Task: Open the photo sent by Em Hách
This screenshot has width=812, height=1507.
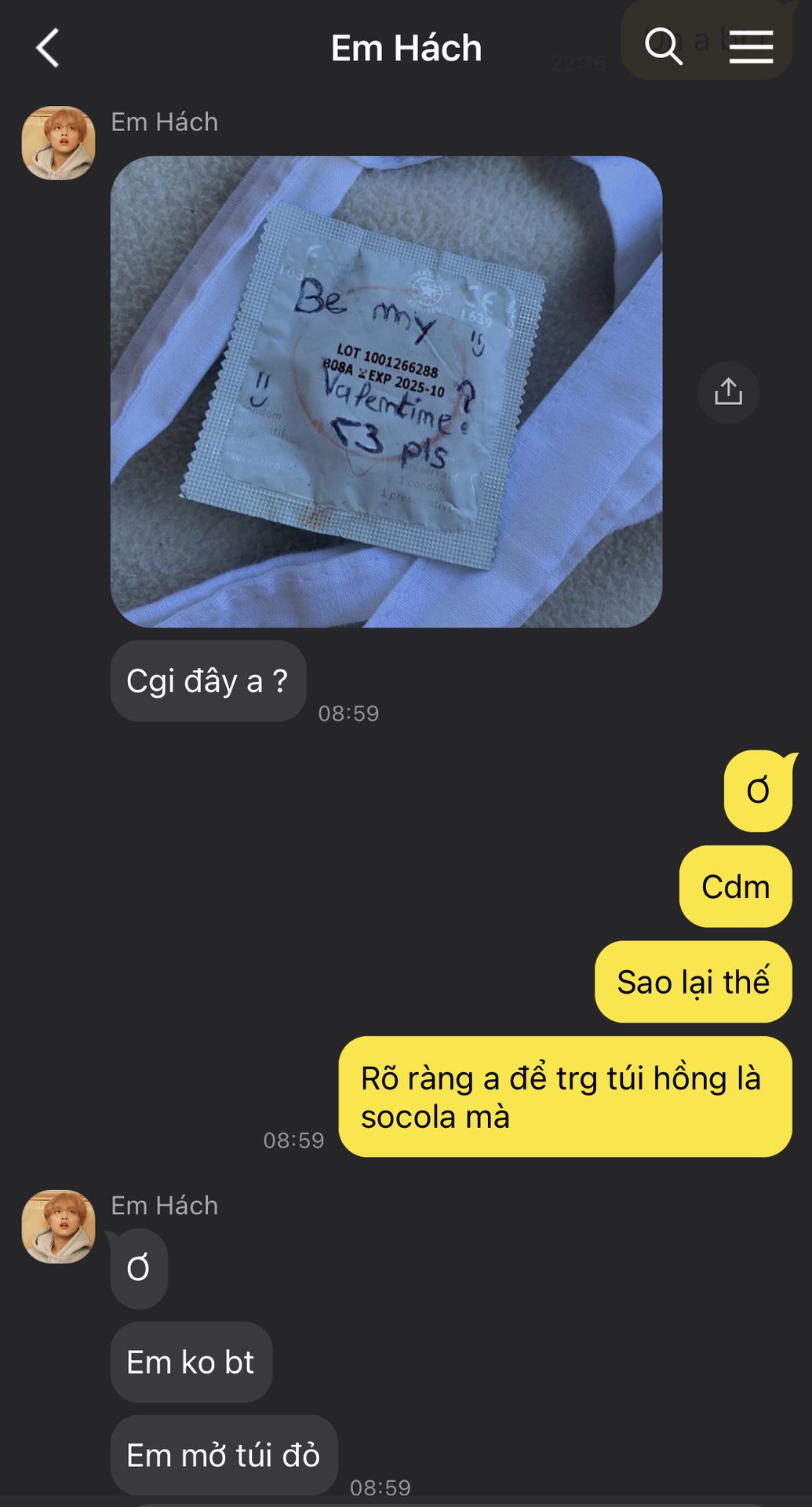Action: click(x=386, y=391)
